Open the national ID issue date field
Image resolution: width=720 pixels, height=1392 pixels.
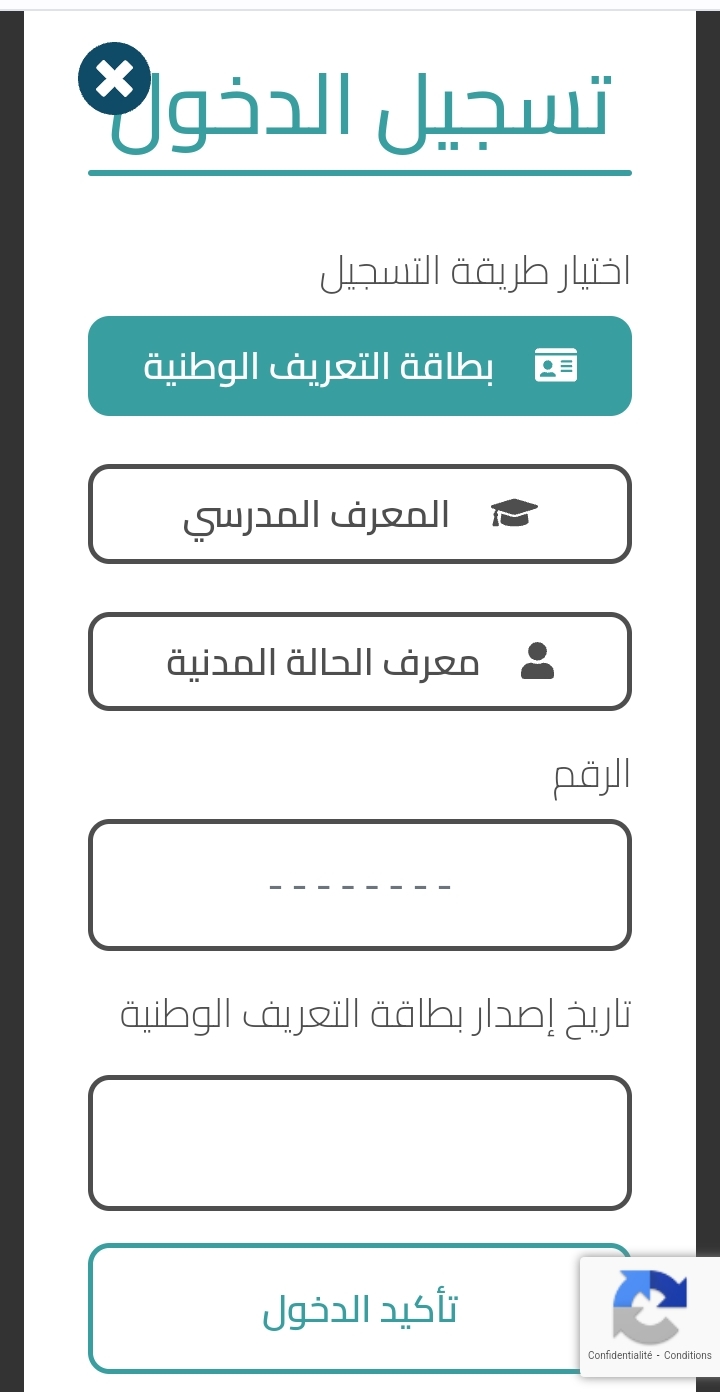[x=360, y=1143]
